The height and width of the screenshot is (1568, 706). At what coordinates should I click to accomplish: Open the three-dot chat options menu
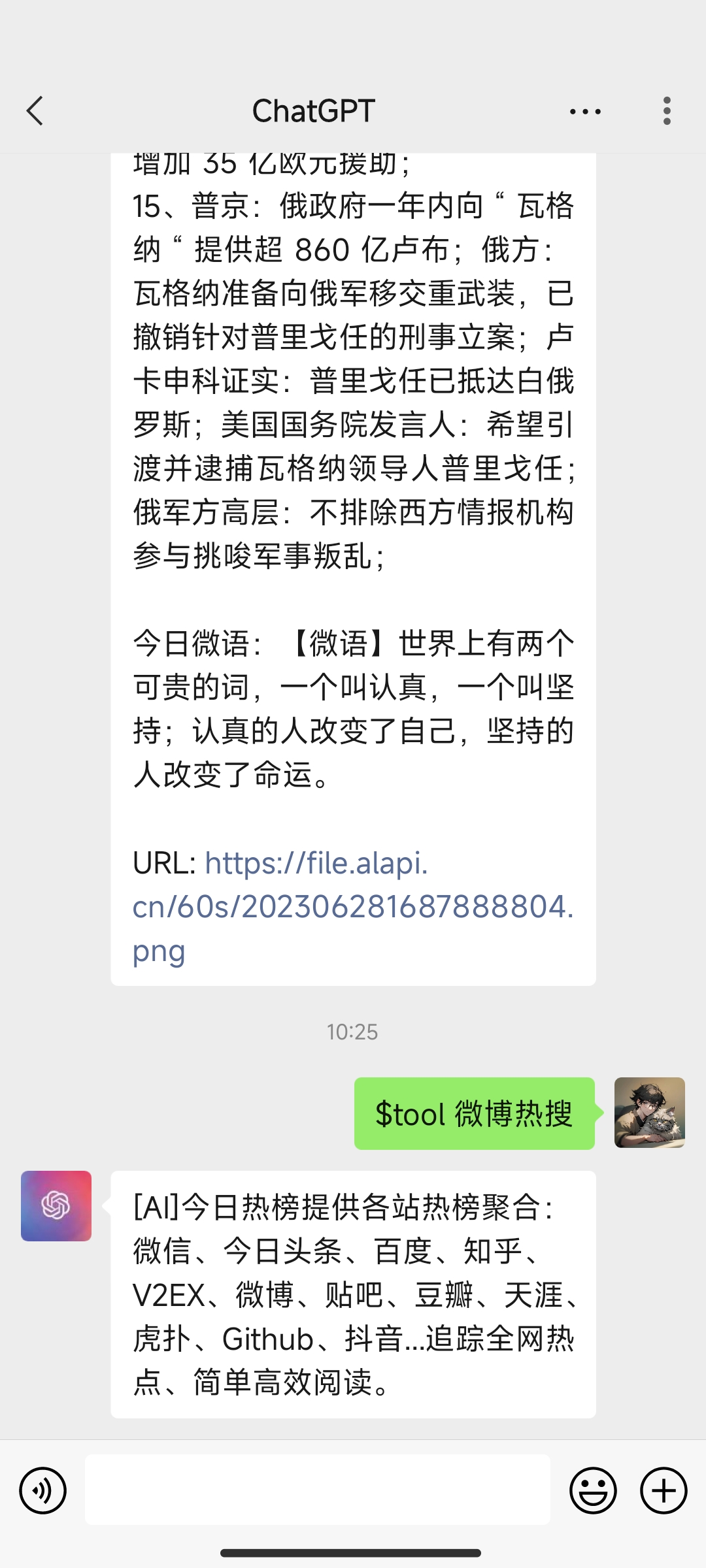pos(584,110)
